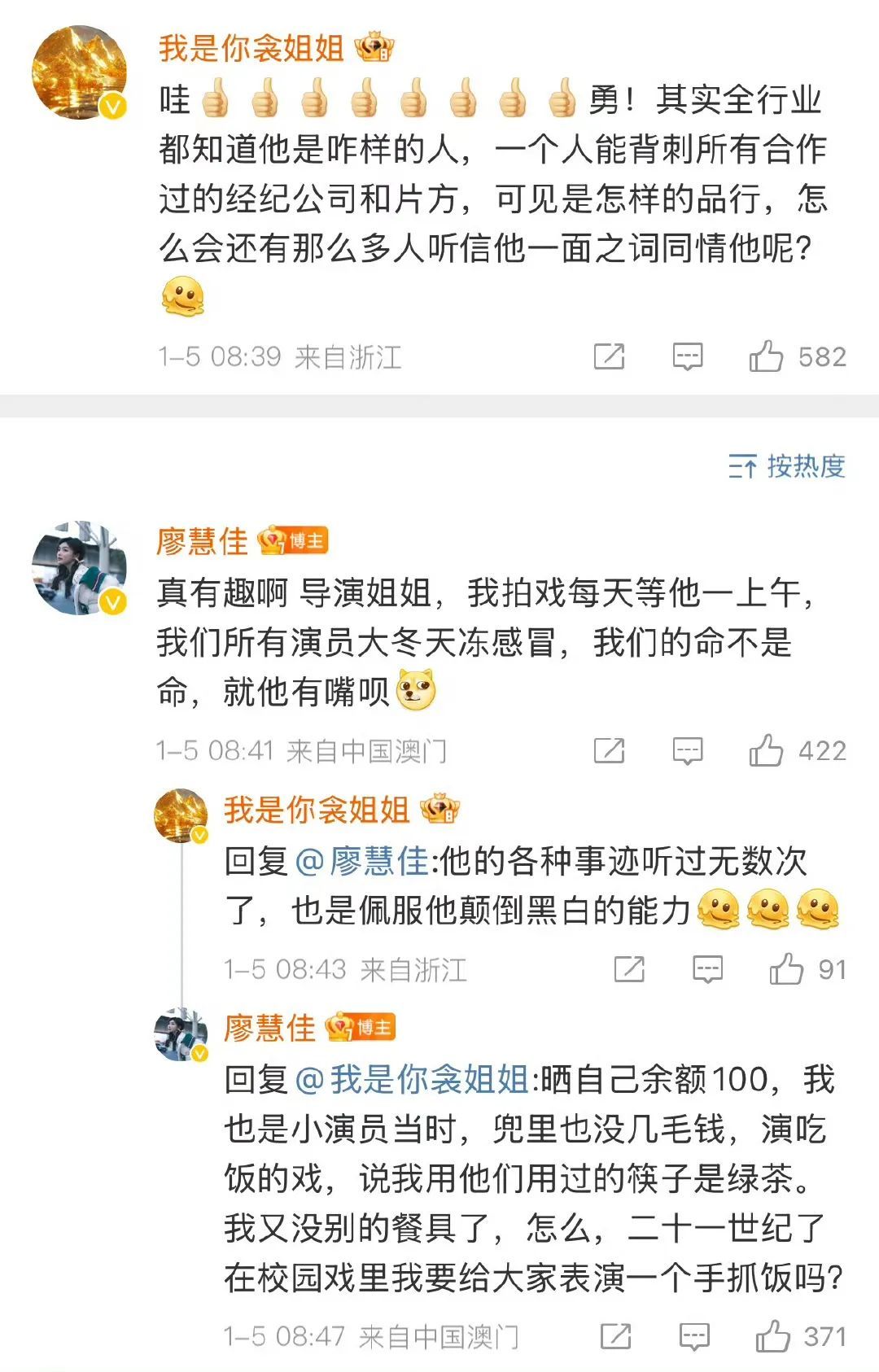Open username 廖慧佳 above the 08:47 reply
This screenshot has width=879, height=1372.
tap(269, 1028)
